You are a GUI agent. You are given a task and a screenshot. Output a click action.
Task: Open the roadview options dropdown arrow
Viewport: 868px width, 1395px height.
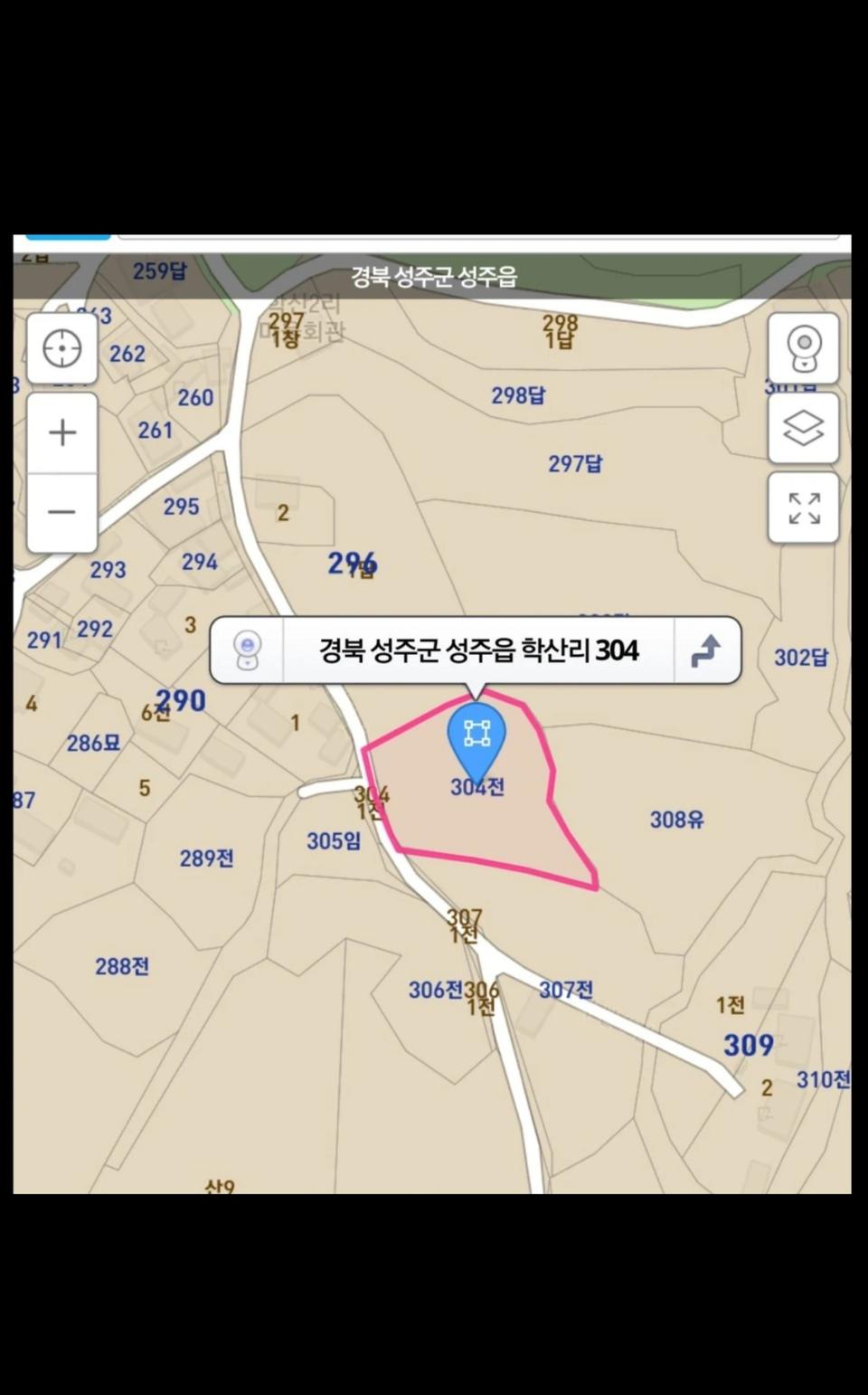(x=803, y=364)
